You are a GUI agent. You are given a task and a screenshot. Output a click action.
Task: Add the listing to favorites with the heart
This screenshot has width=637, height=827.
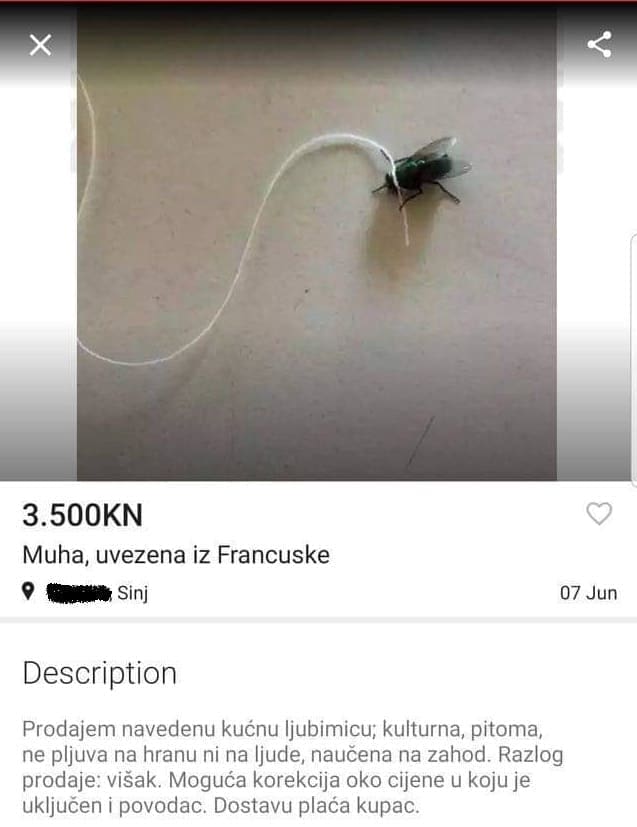point(598,514)
